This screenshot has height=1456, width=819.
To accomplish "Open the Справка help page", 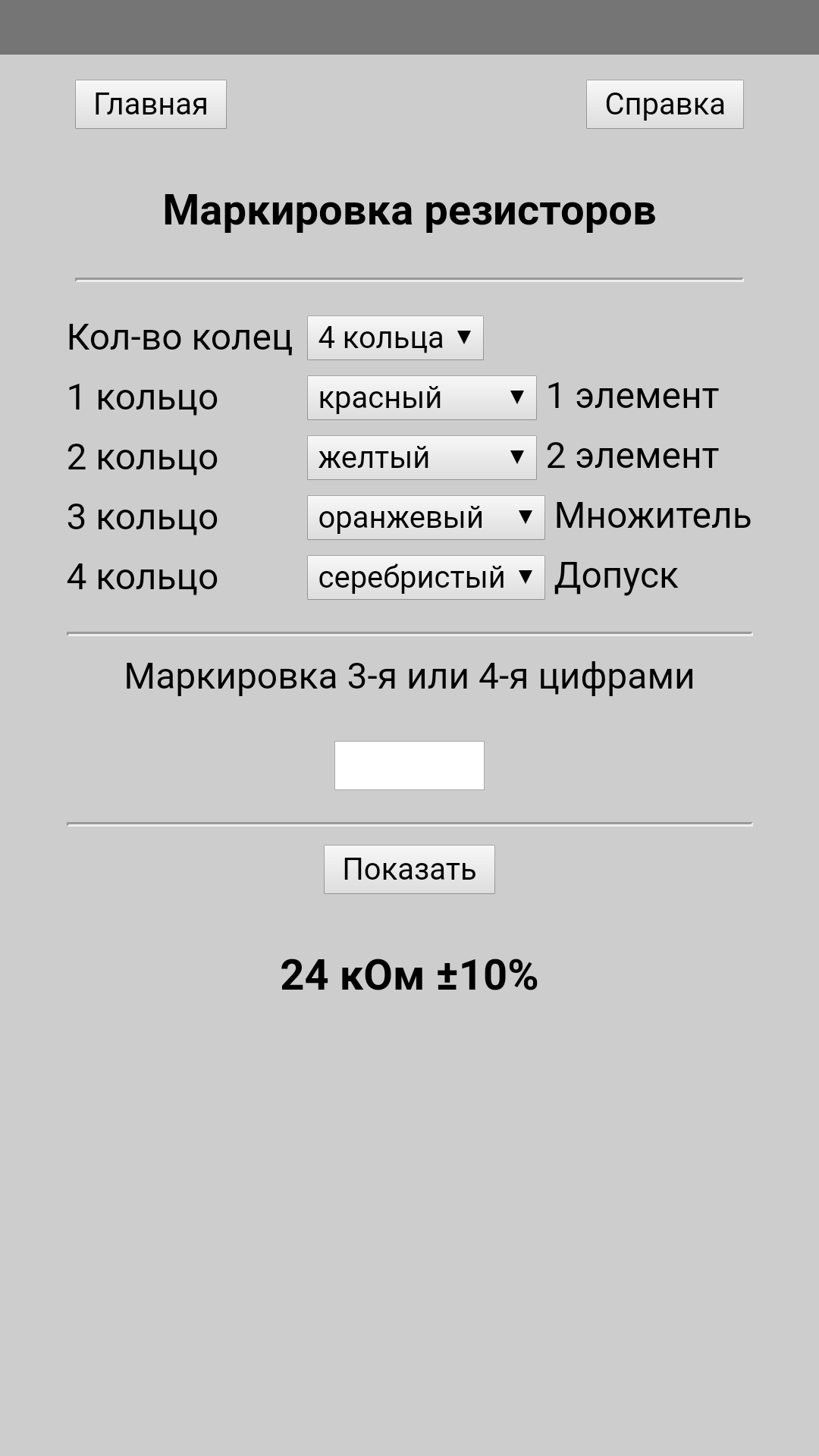I will click(664, 104).
